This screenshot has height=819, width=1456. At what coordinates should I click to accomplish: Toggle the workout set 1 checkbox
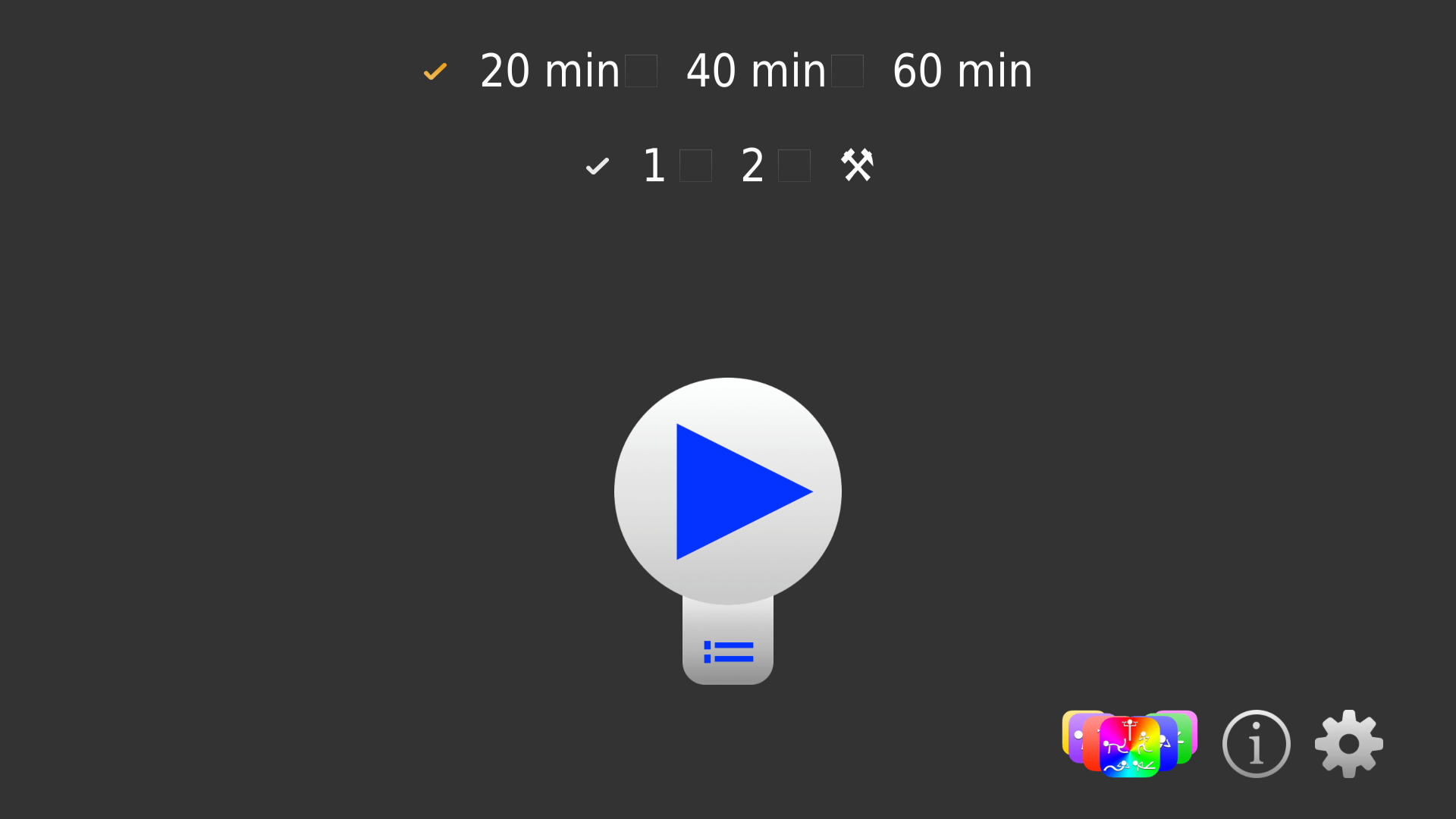[x=598, y=165]
